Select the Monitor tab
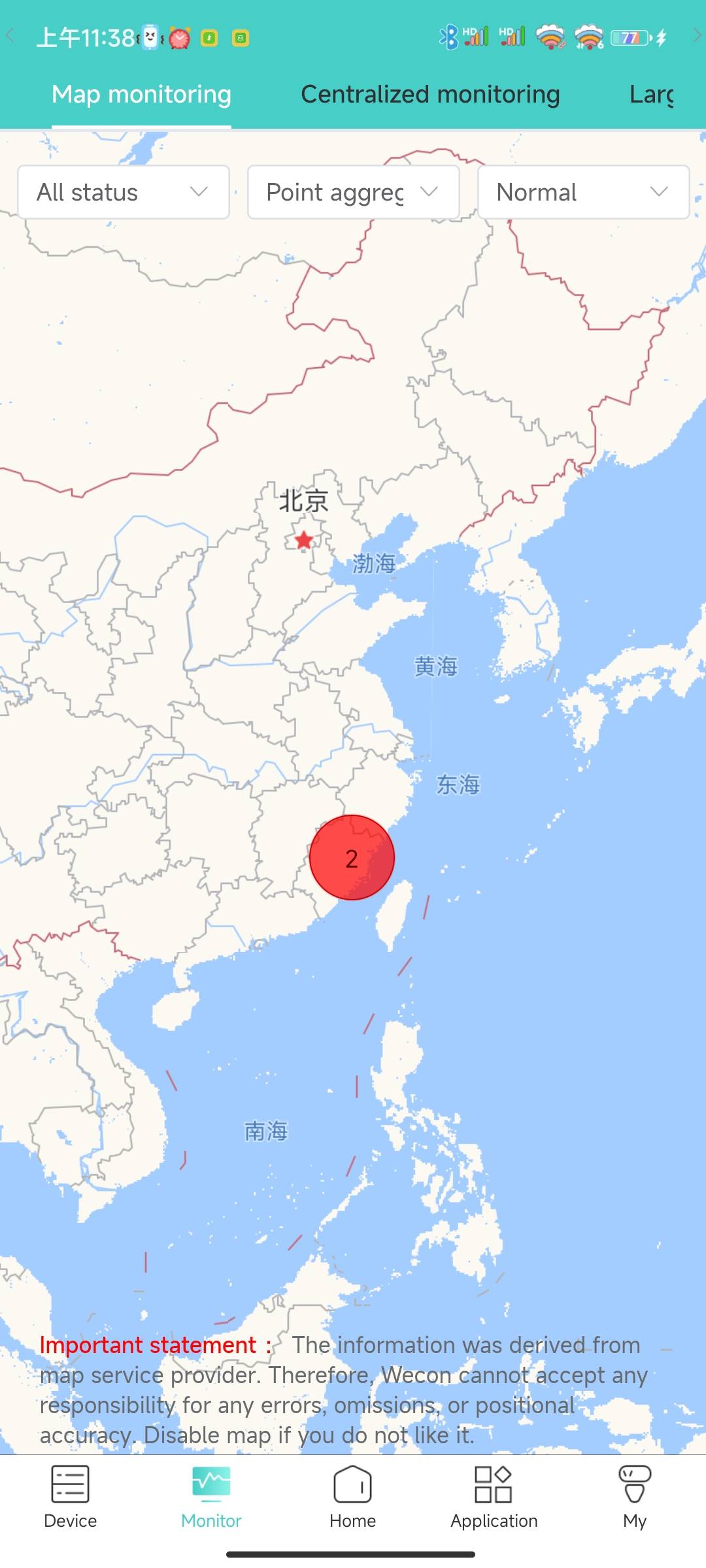 click(211, 1497)
